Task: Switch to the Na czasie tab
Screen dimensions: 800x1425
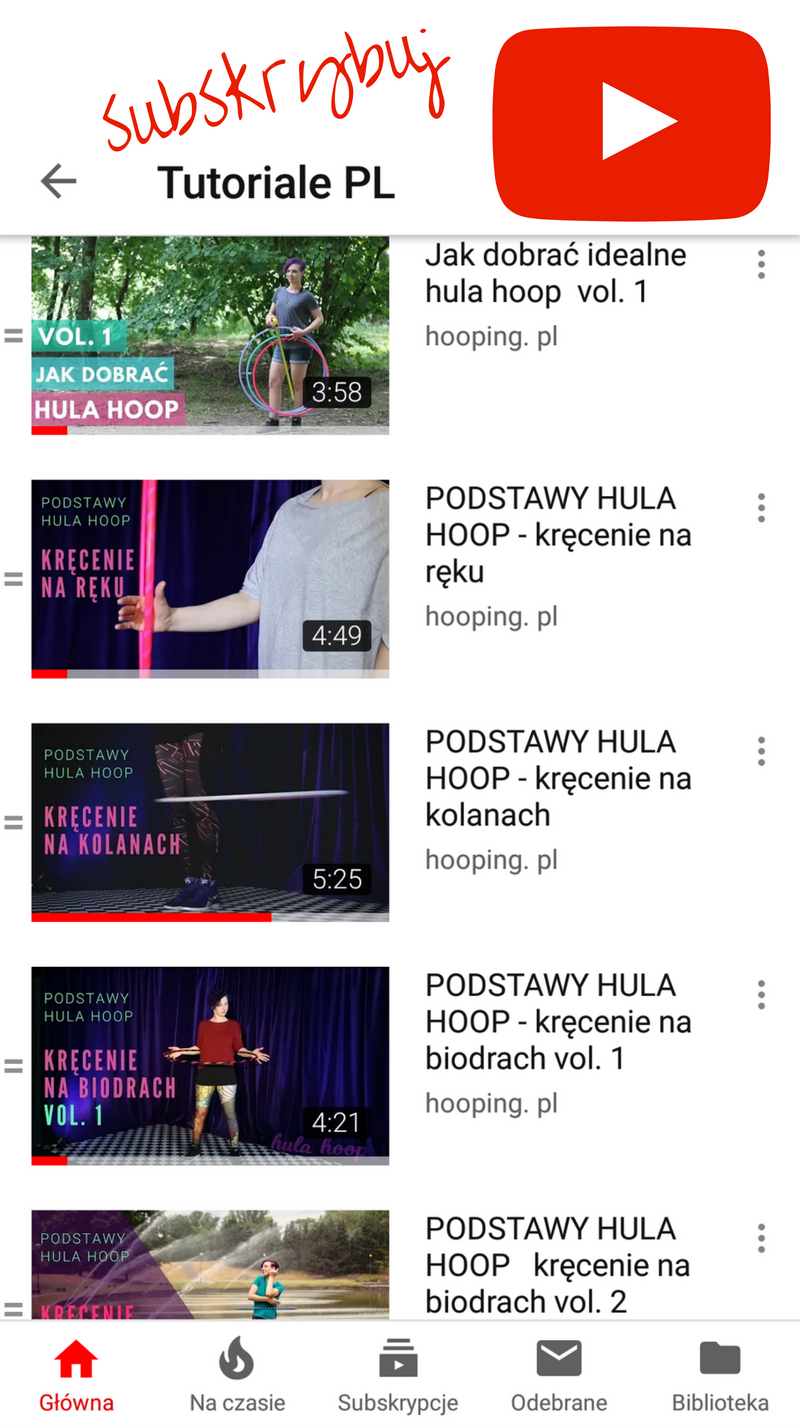Action: point(237,1375)
